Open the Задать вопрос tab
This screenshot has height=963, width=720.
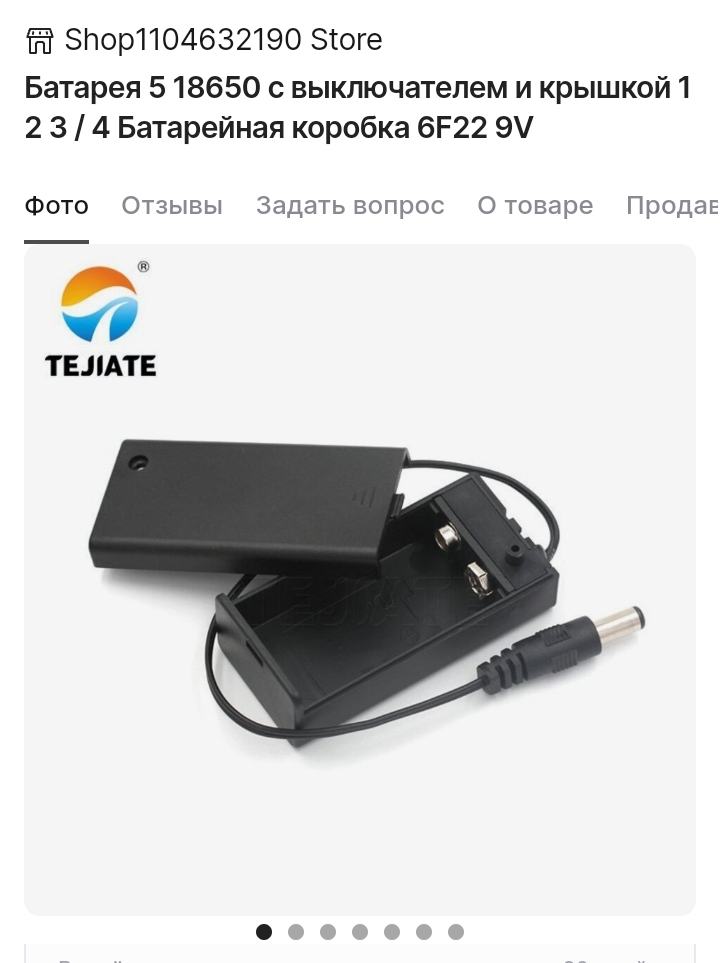pyautogui.click(x=350, y=206)
